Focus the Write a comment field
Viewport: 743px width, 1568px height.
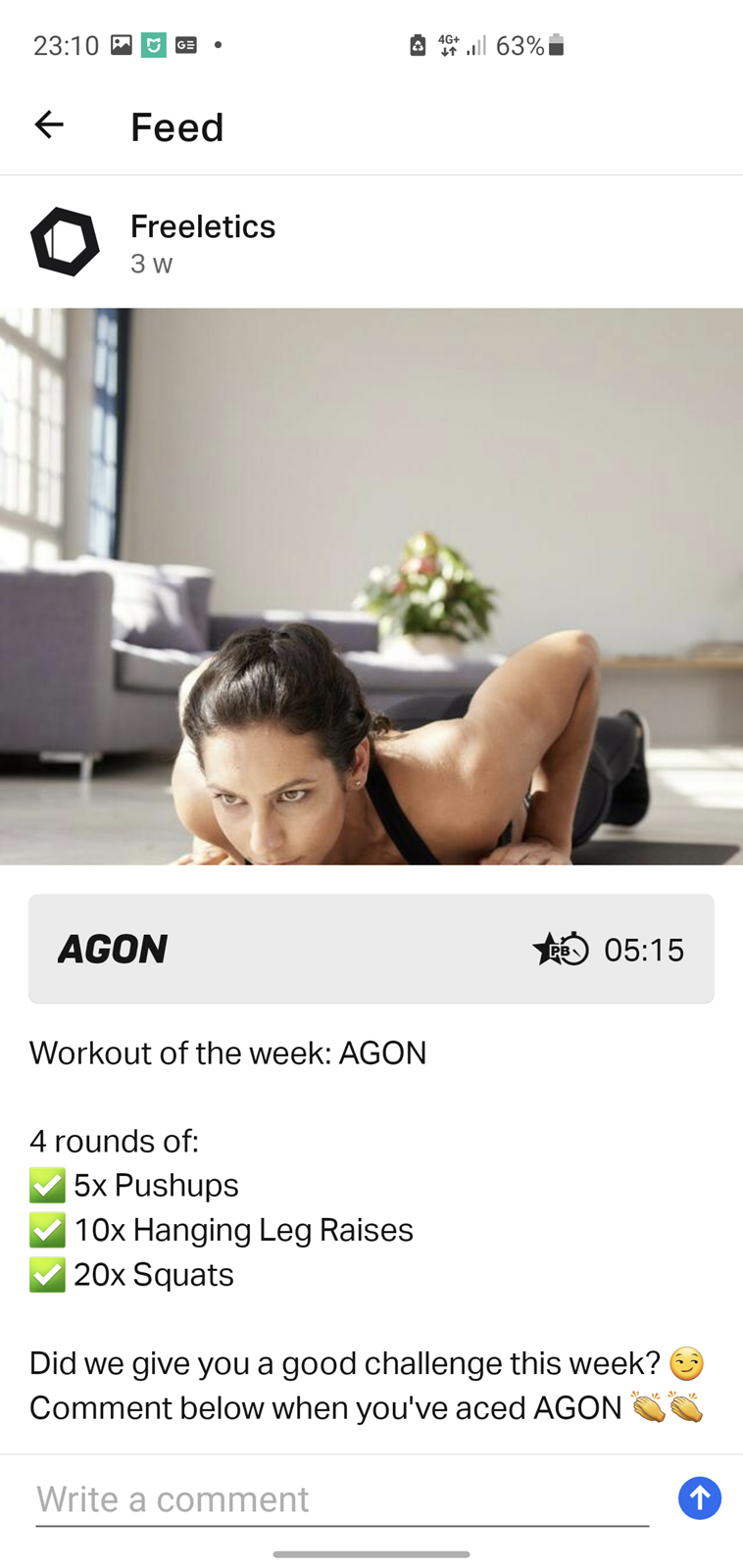click(342, 1499)
